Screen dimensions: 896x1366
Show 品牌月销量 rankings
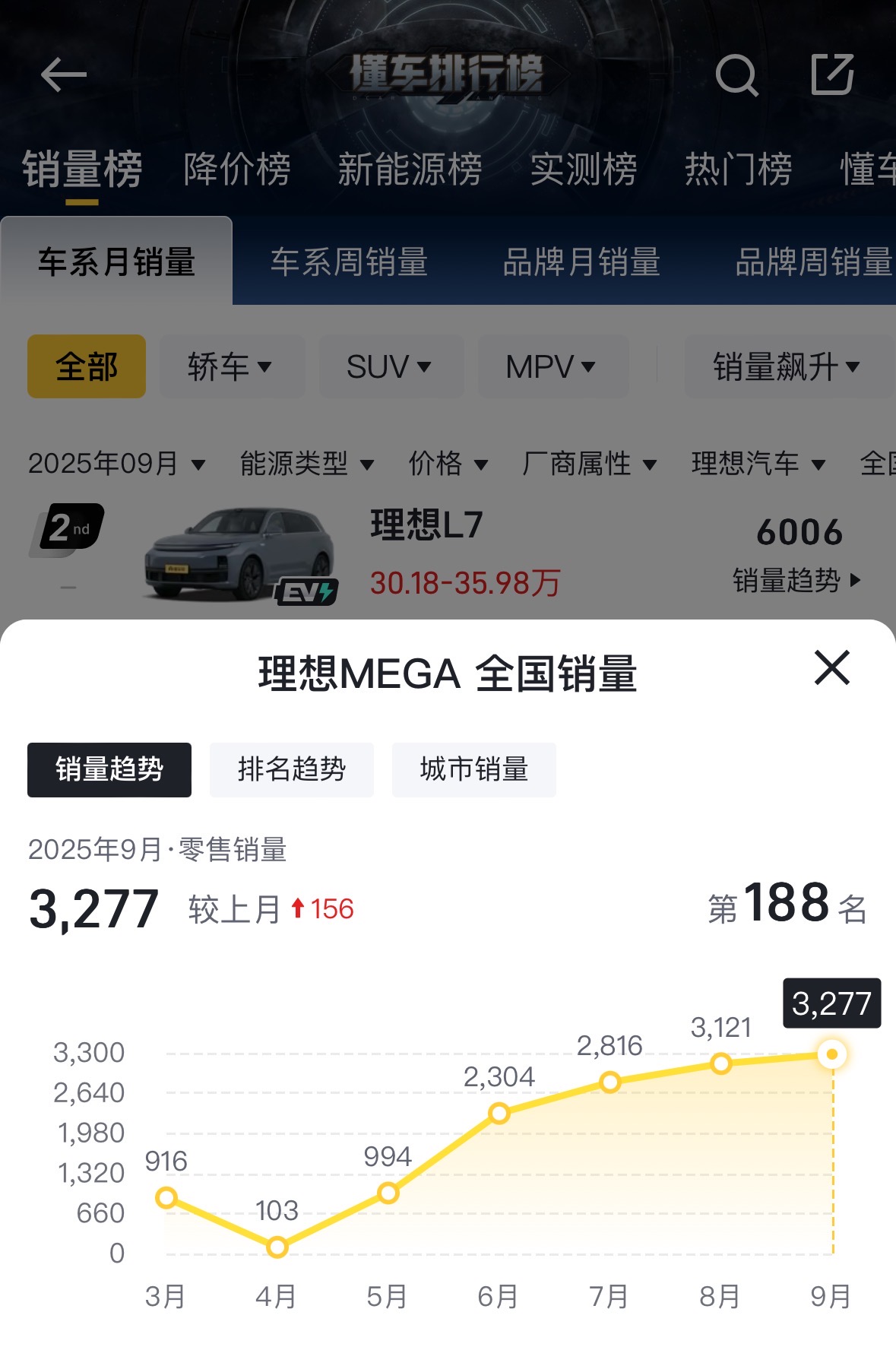(x=581, y=262)
